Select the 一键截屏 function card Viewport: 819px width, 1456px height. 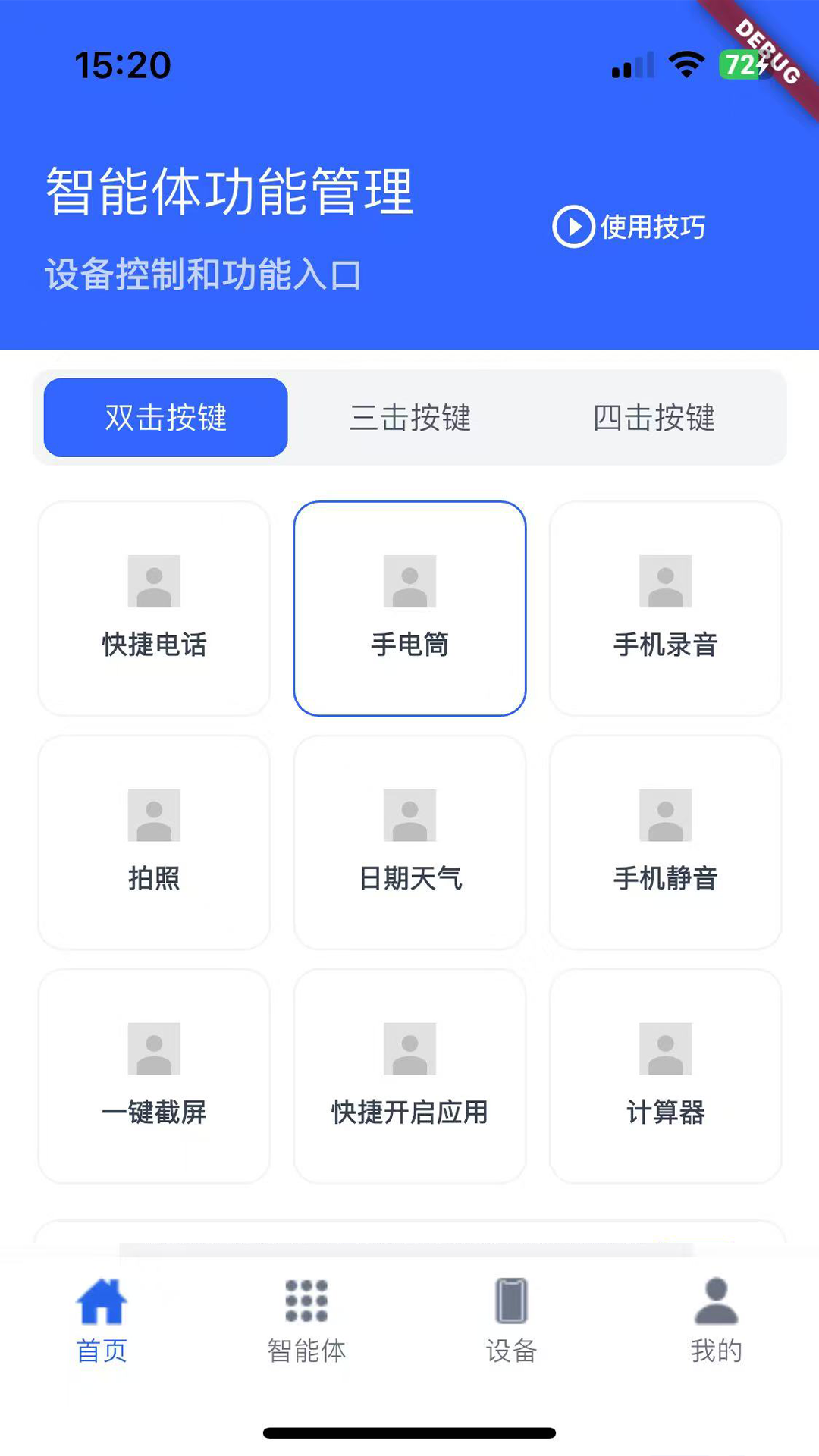coord(155,1075)
